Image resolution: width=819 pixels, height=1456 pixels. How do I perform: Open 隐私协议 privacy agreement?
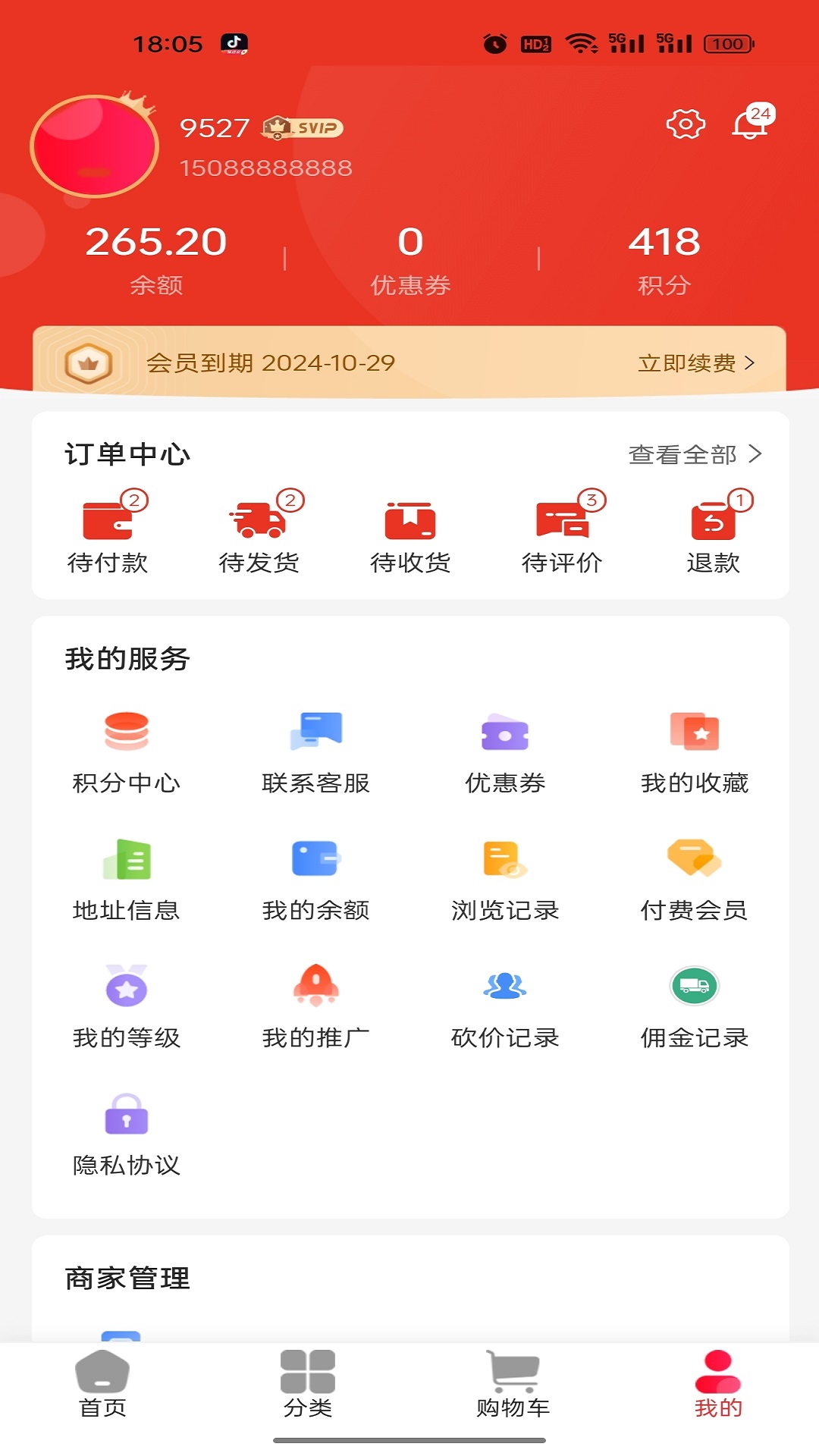tap(126, 1134)
